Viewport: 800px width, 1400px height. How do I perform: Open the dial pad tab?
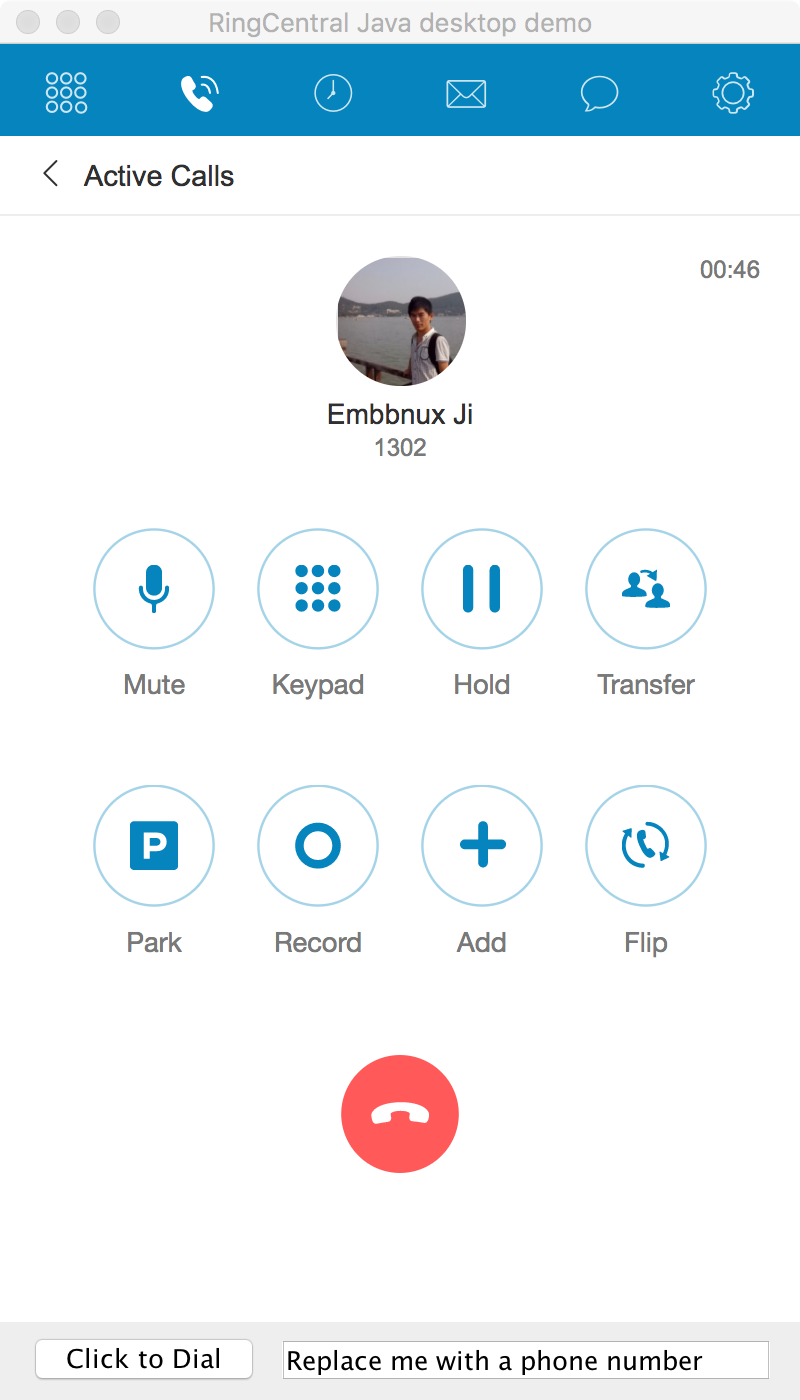pyautogui.click(x=67, y=93)
